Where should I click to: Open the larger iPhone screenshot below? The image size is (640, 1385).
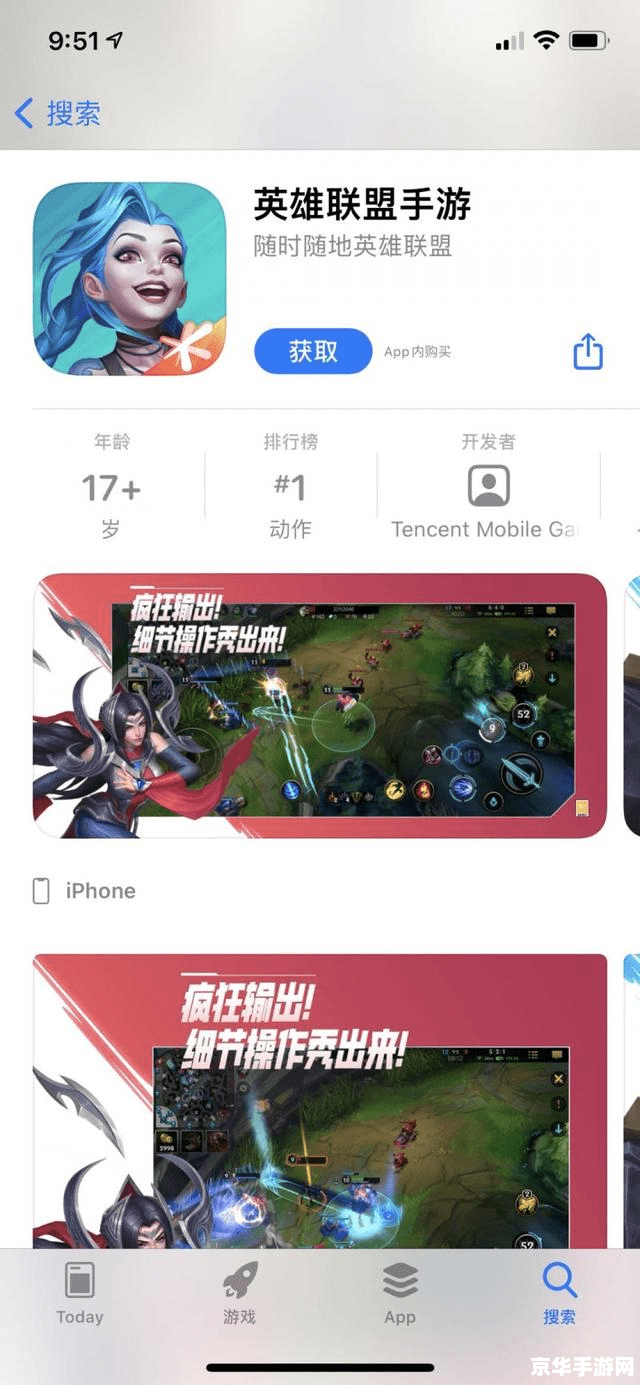320,1100
